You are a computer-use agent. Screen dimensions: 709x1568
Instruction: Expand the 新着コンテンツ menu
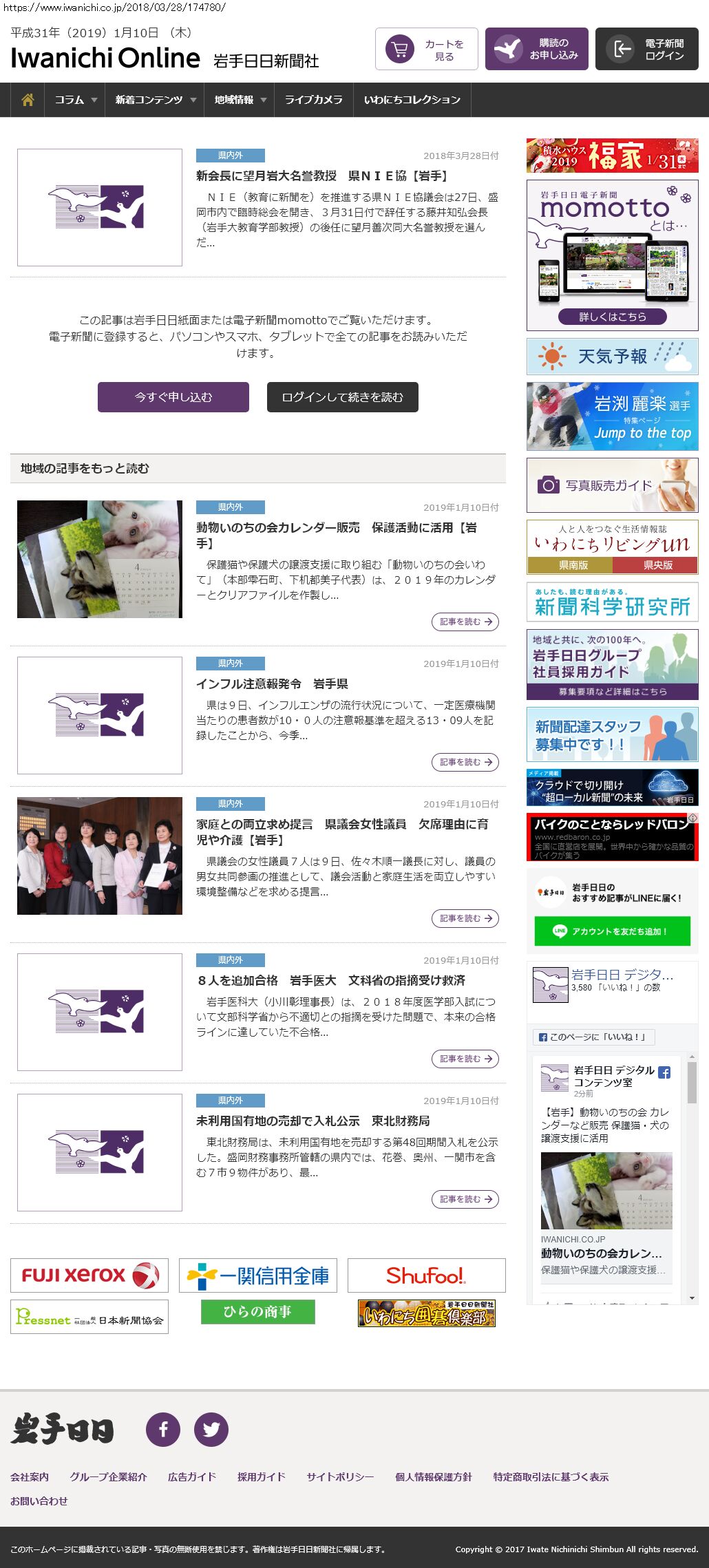point(155,100)
